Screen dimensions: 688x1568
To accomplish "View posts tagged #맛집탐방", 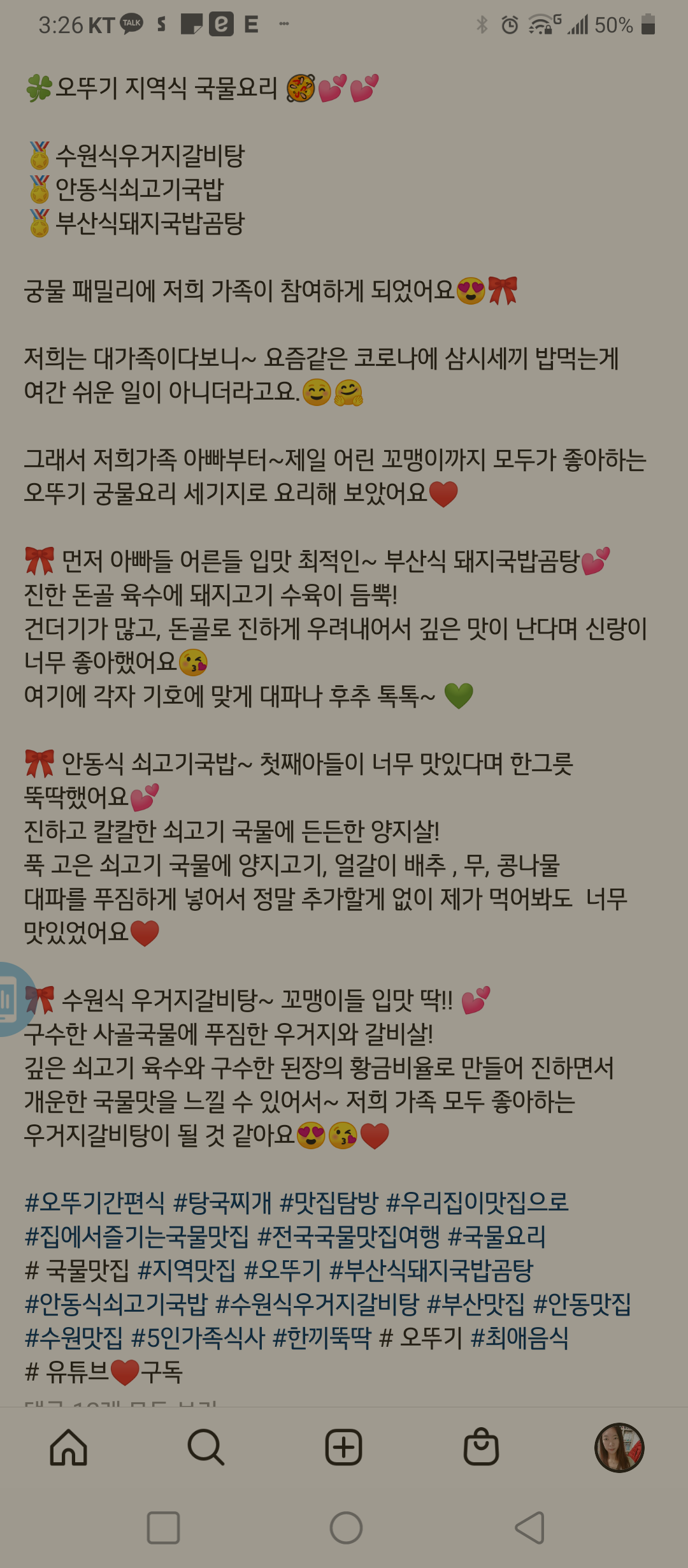I will pos(329,1203).
